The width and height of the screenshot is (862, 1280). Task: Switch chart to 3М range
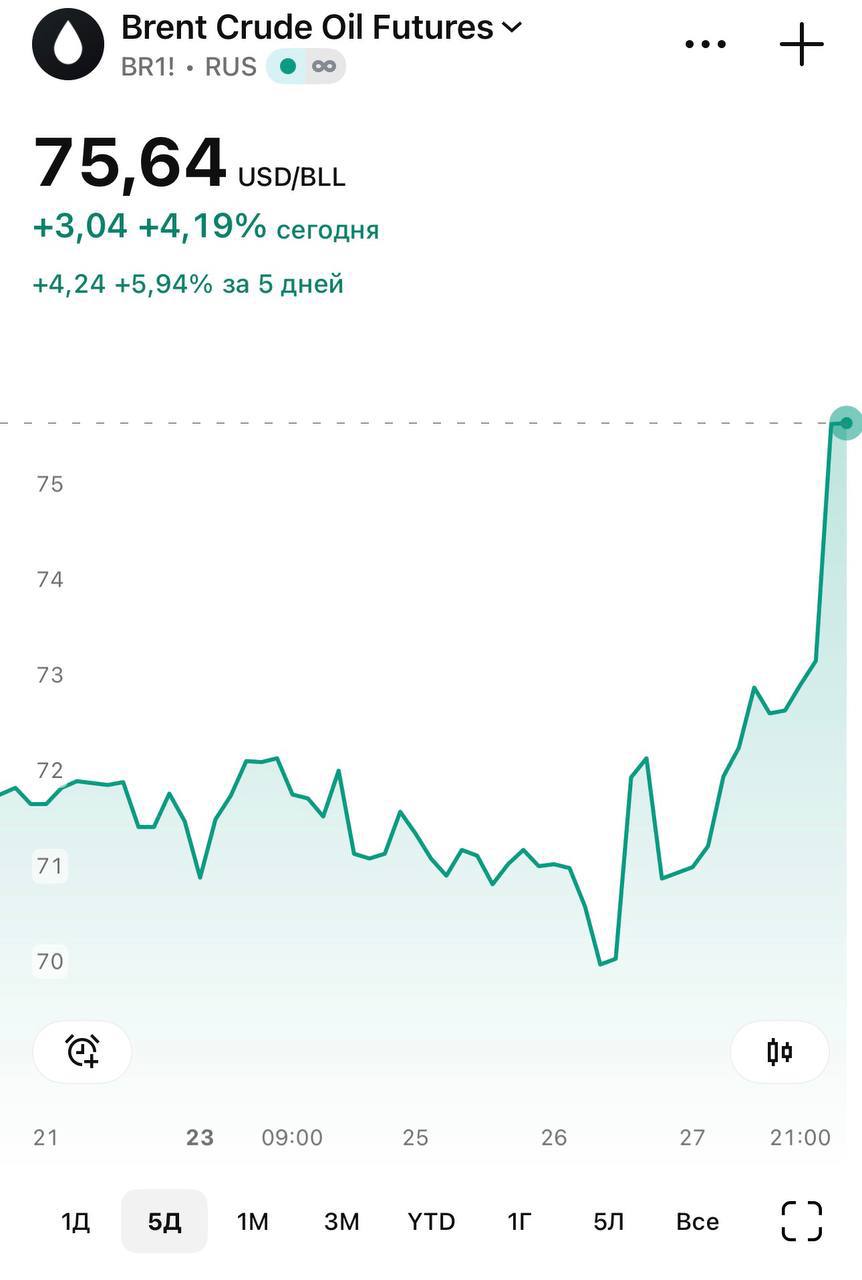tap(342, 1221)
